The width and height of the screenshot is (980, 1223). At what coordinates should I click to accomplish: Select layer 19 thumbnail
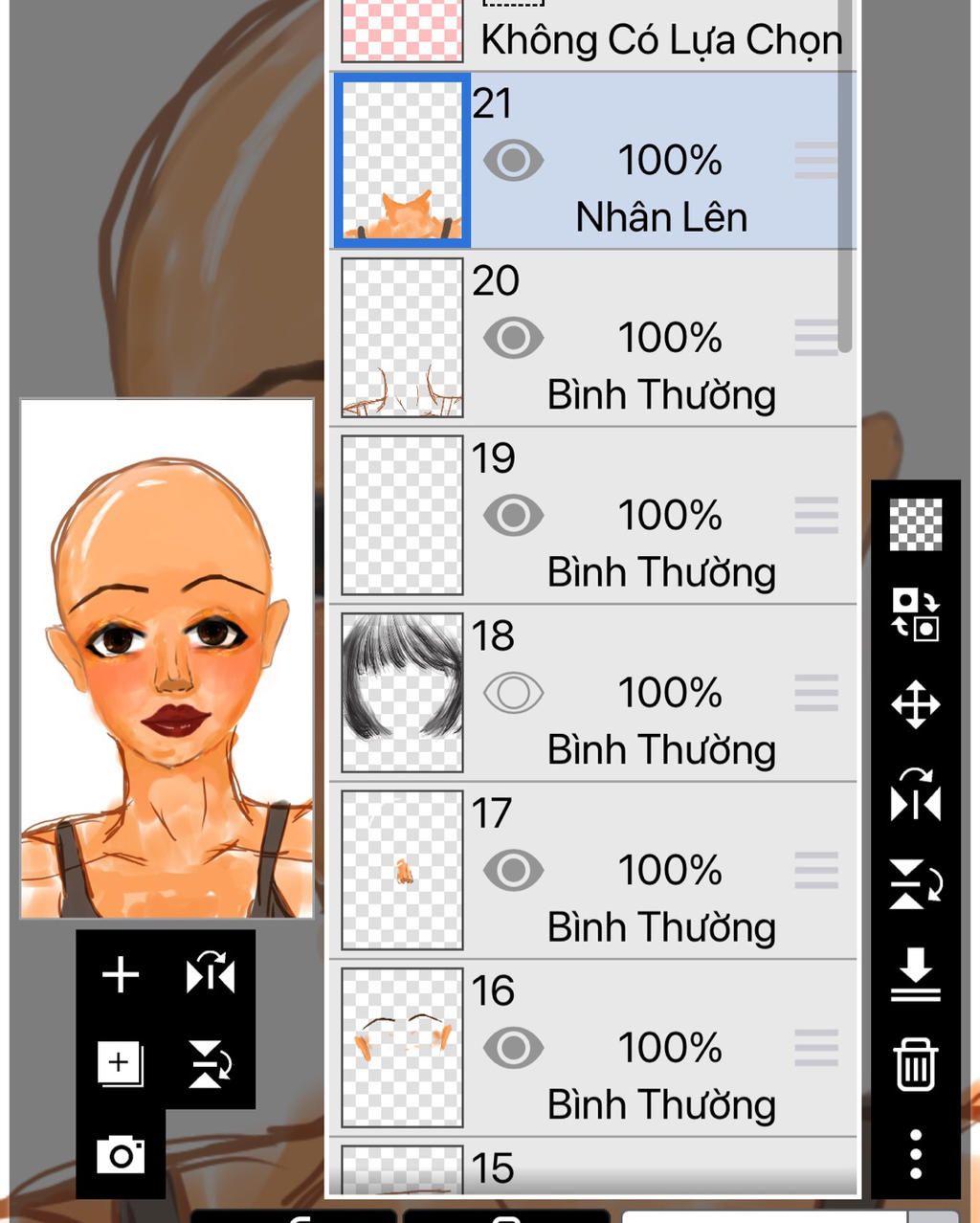[402, 515]
